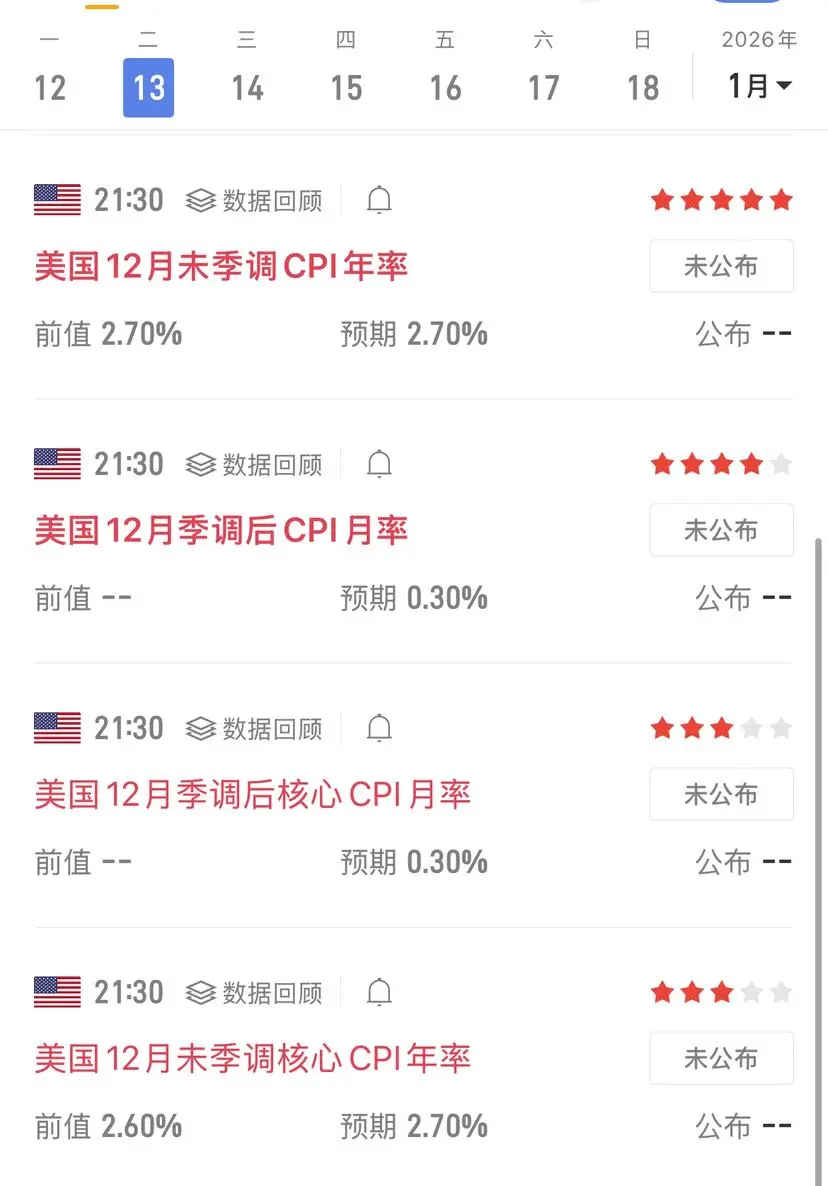
Task: Choose Saturday the 17th
Action: click(544, 87)
